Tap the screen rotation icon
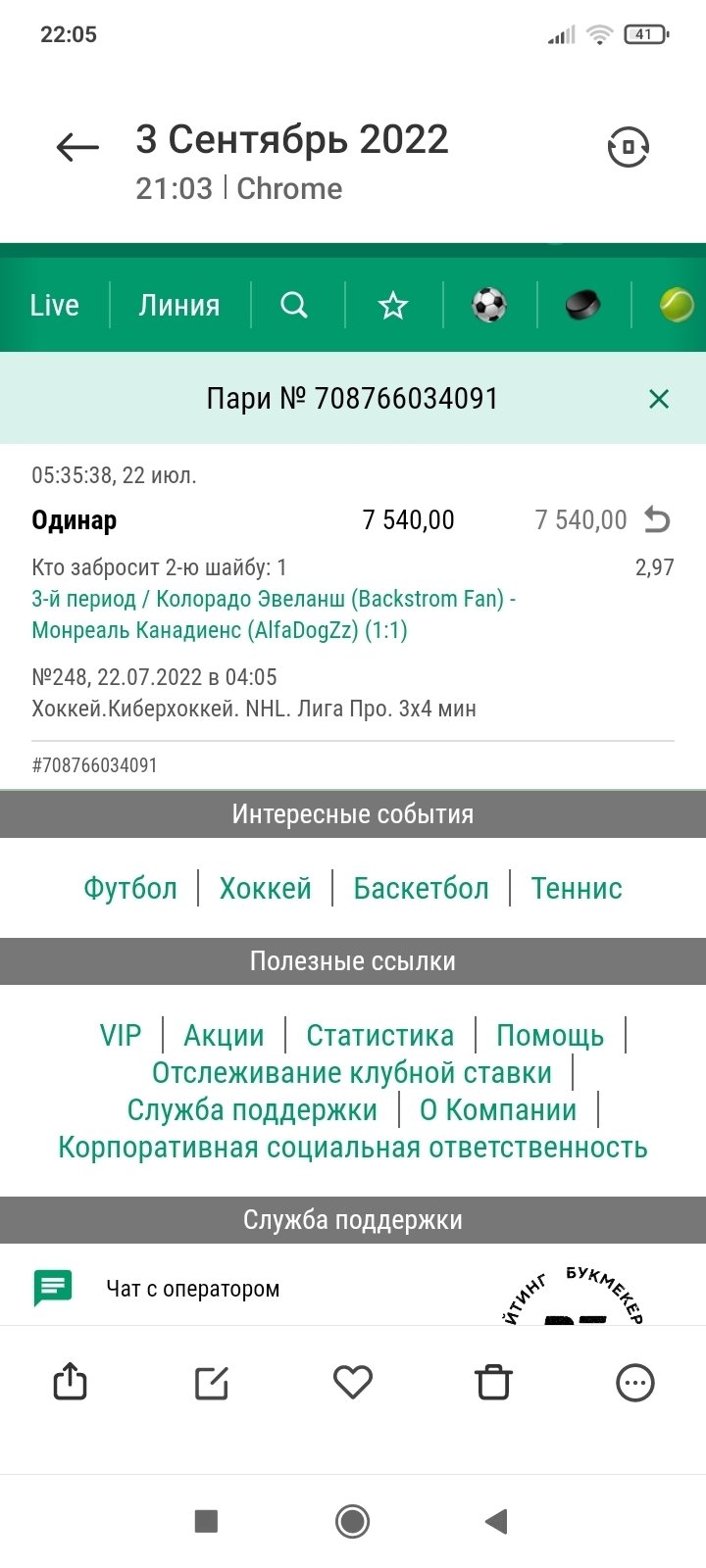This screenshot has width=706, height=1568. click(628, 148)
